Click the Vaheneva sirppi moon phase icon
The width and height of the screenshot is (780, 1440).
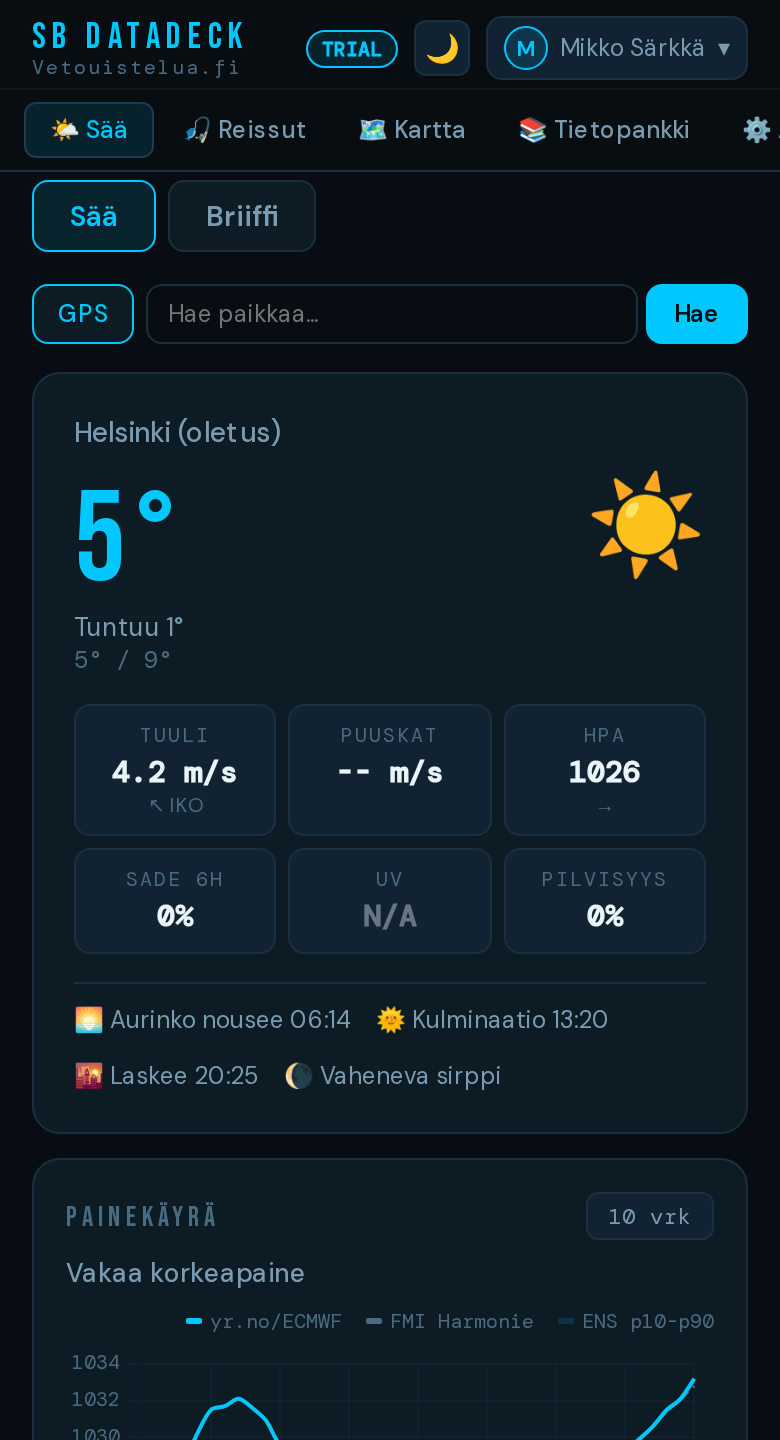click(300, 1076)
